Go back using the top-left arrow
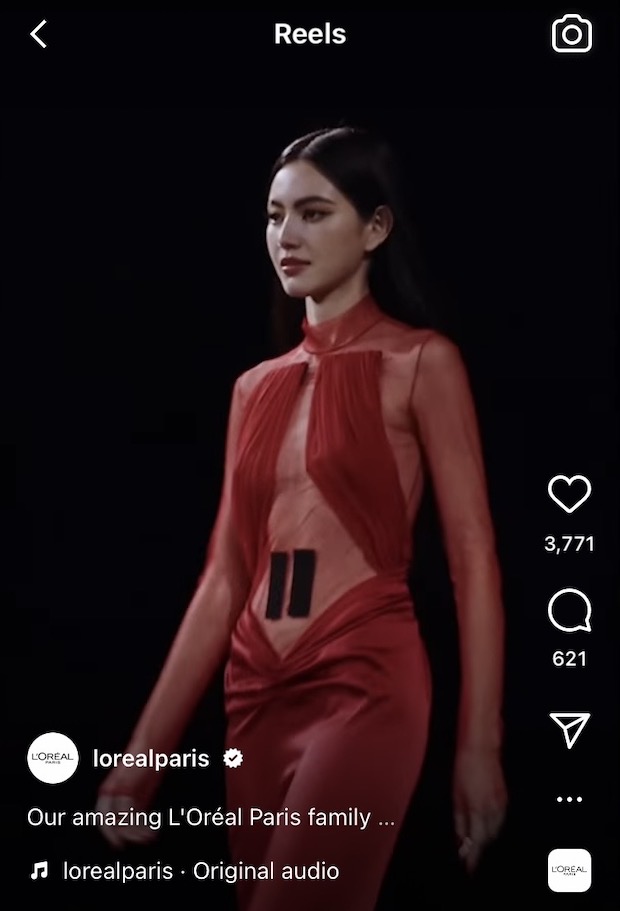The image size is (620, 911). [38, 35]
